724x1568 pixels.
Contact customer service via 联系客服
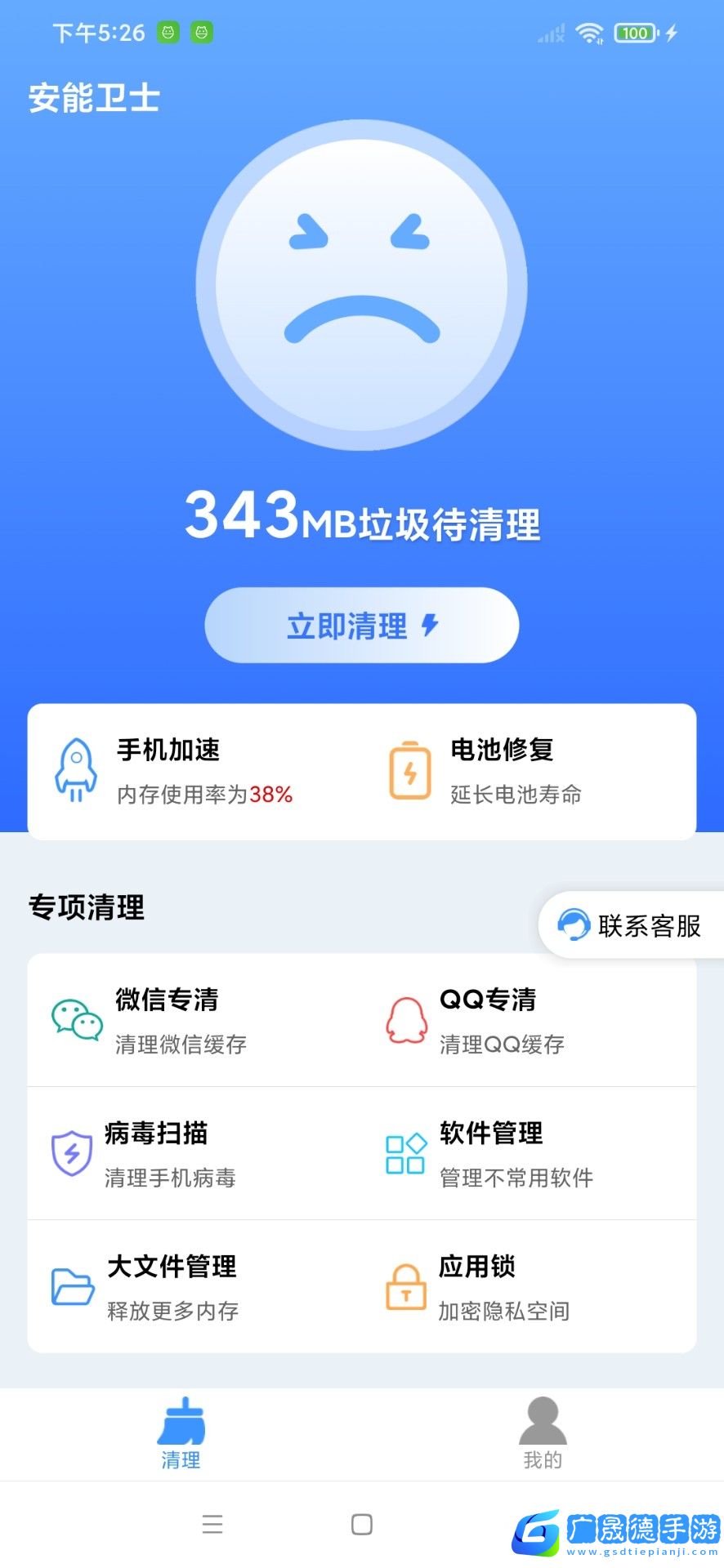click(630, 925)
